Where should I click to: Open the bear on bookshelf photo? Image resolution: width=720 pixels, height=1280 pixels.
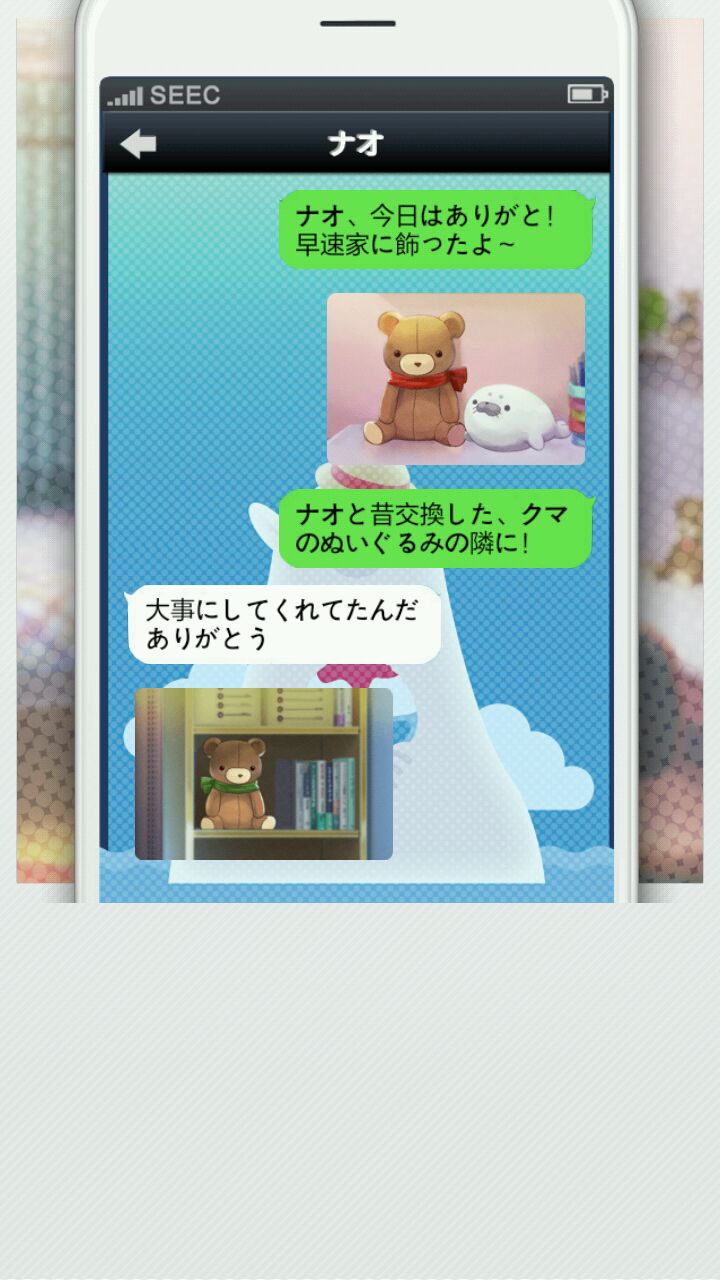264,774
